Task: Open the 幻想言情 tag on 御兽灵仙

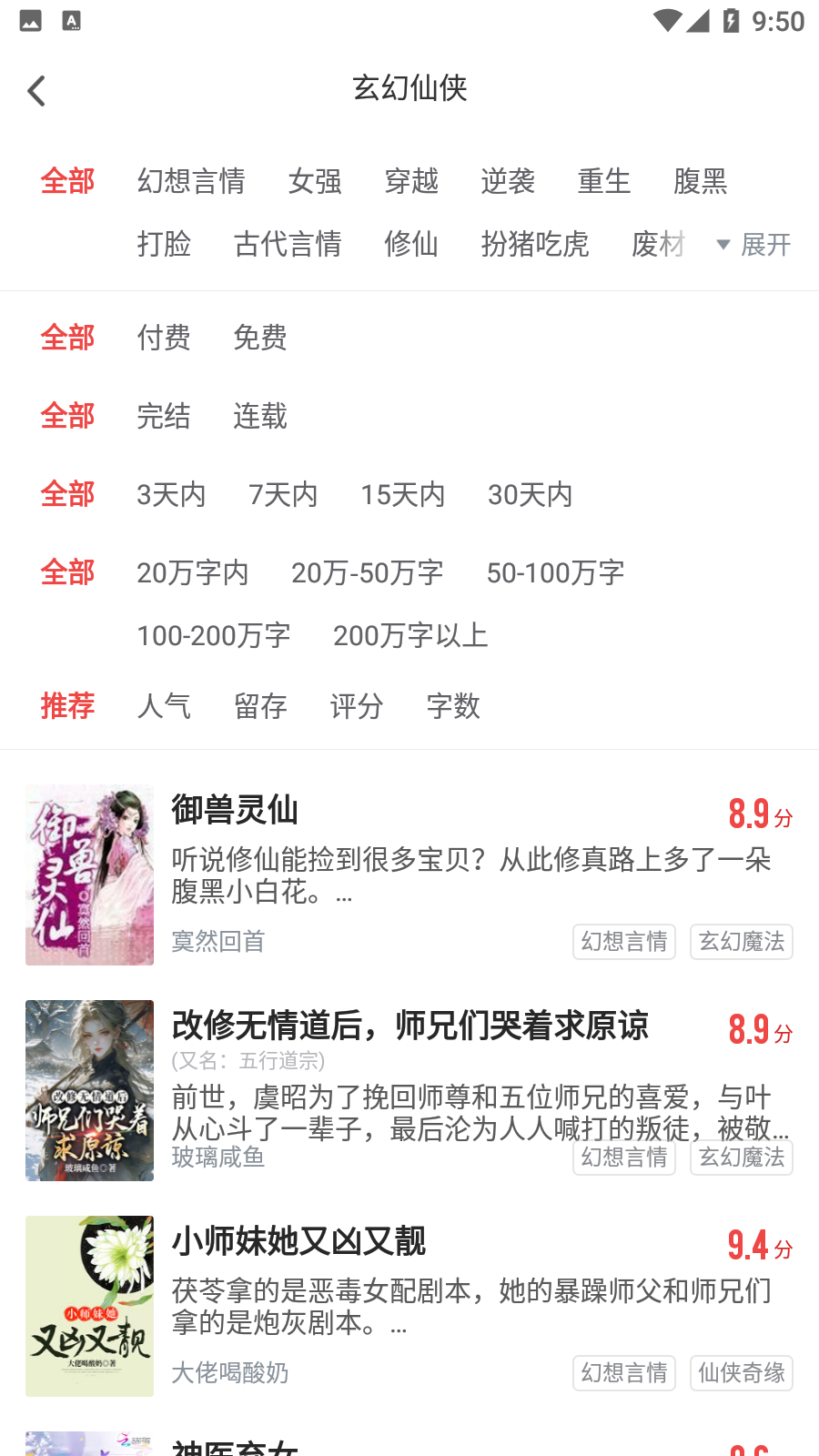Action: coord(623,941)
